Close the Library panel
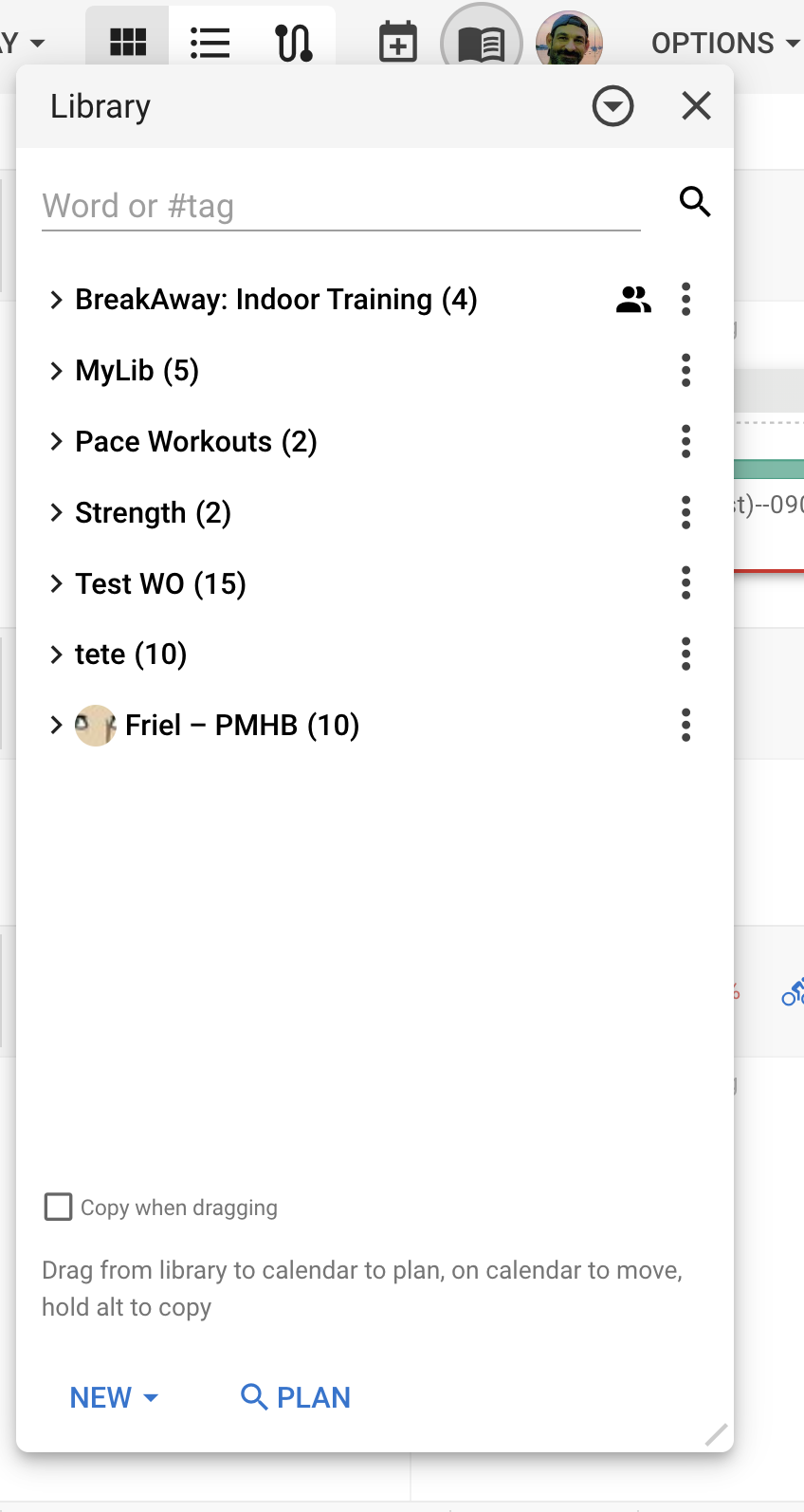804x1512 pixels. (x=696, y=106)
